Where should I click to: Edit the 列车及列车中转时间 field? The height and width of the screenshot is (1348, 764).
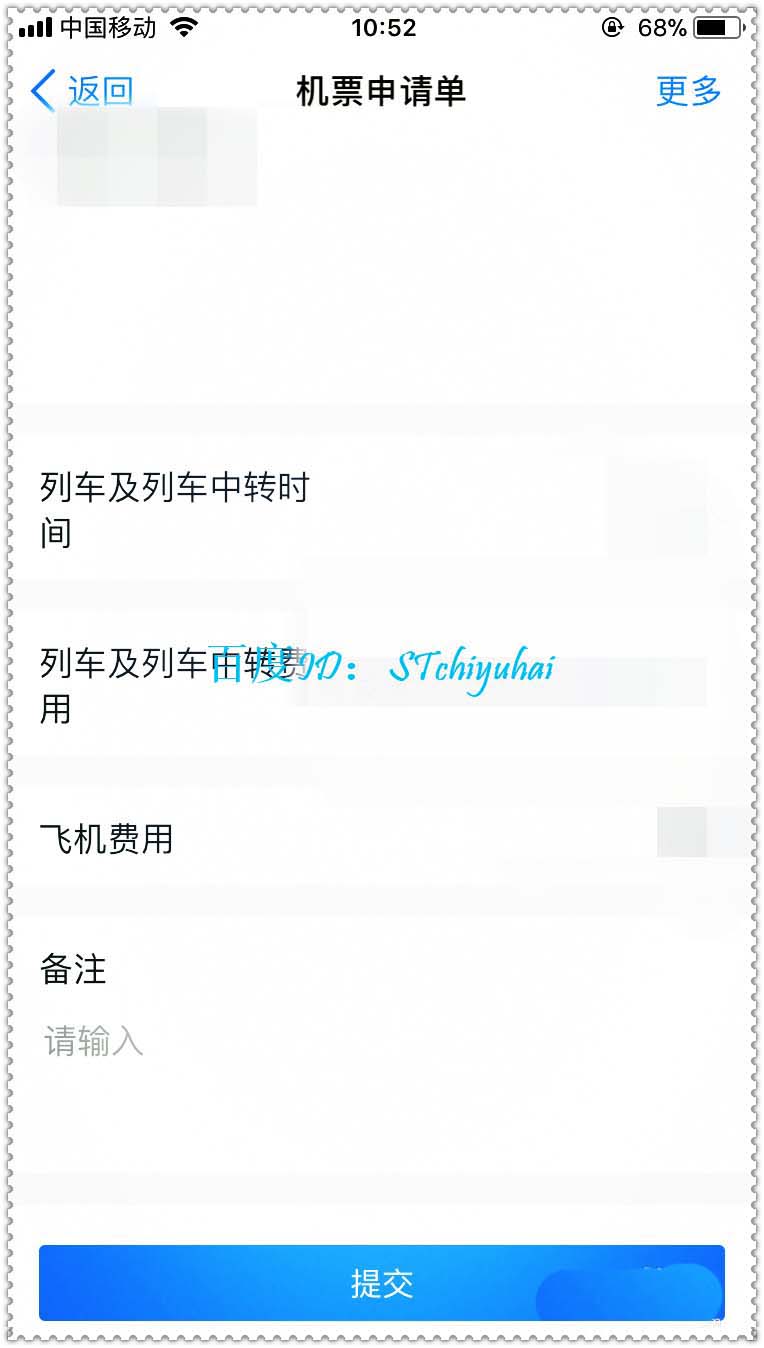pyautogui.click(x=600, y=510)
